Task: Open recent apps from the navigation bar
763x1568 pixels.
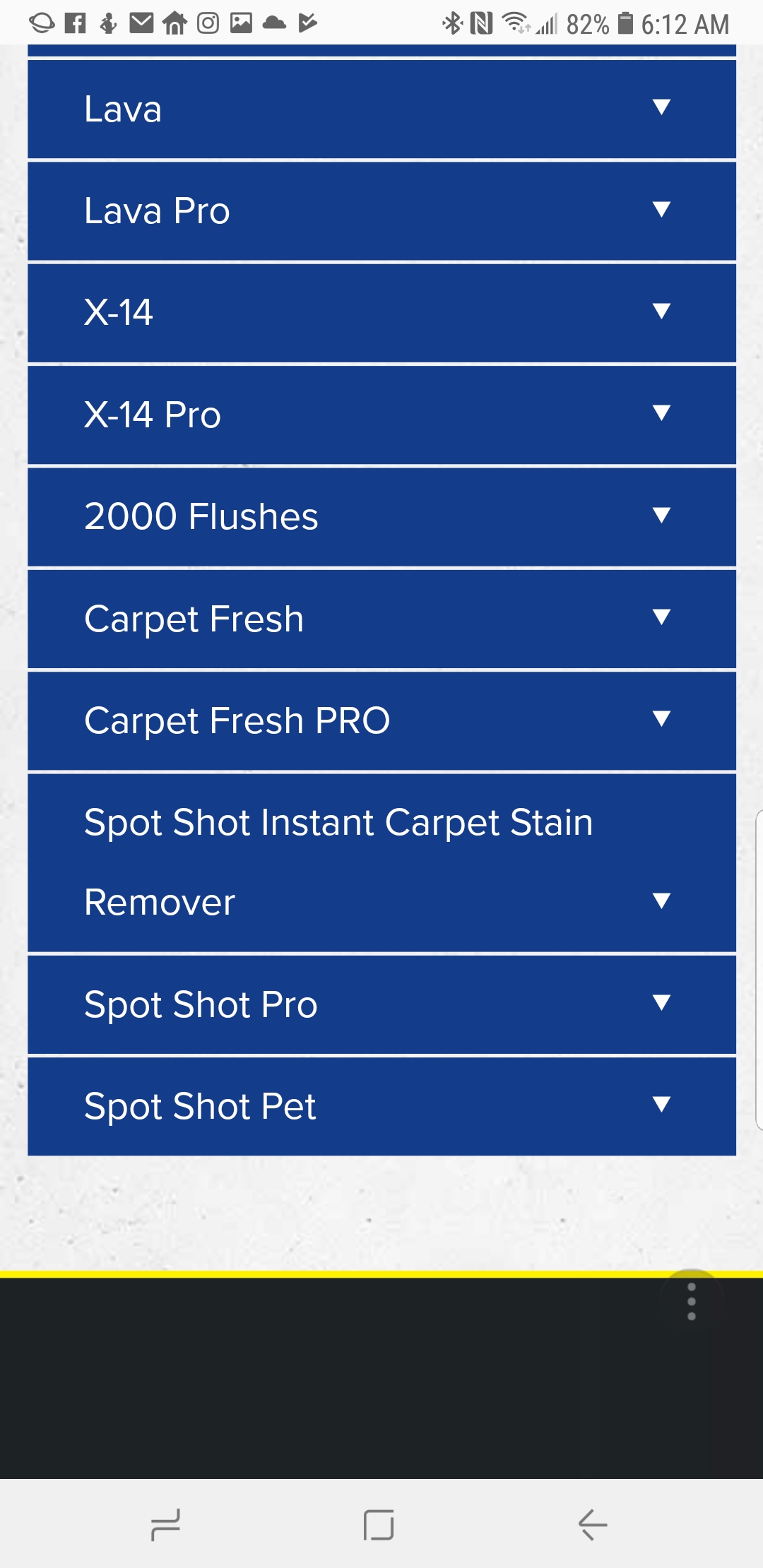Action: pos(166,1524)
